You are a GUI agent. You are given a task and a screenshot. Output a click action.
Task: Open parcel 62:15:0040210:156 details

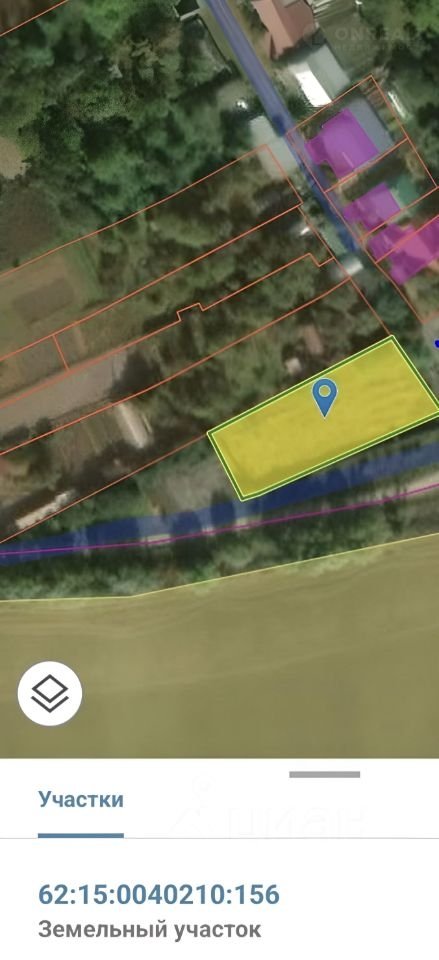point(159,894)
